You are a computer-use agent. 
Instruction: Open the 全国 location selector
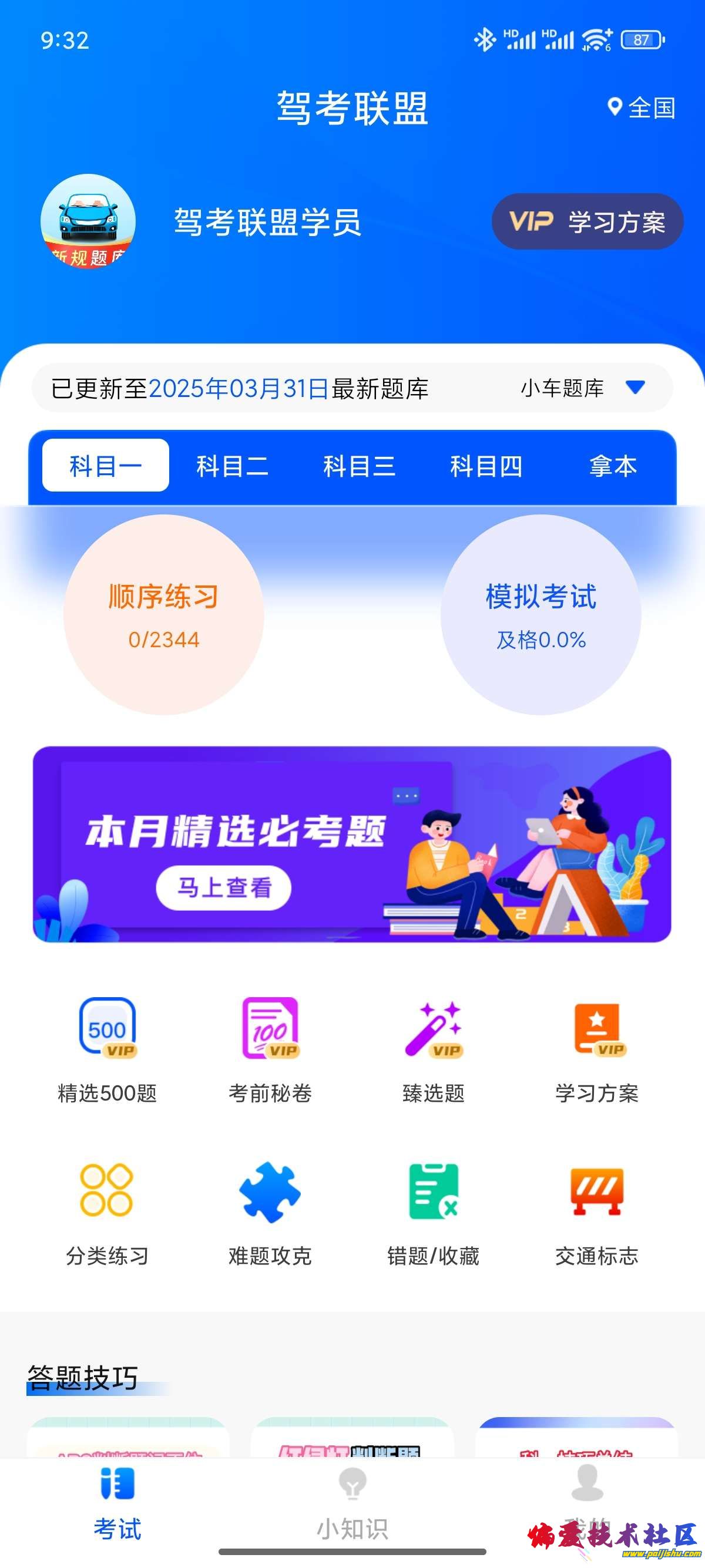[x=642, y=107]
